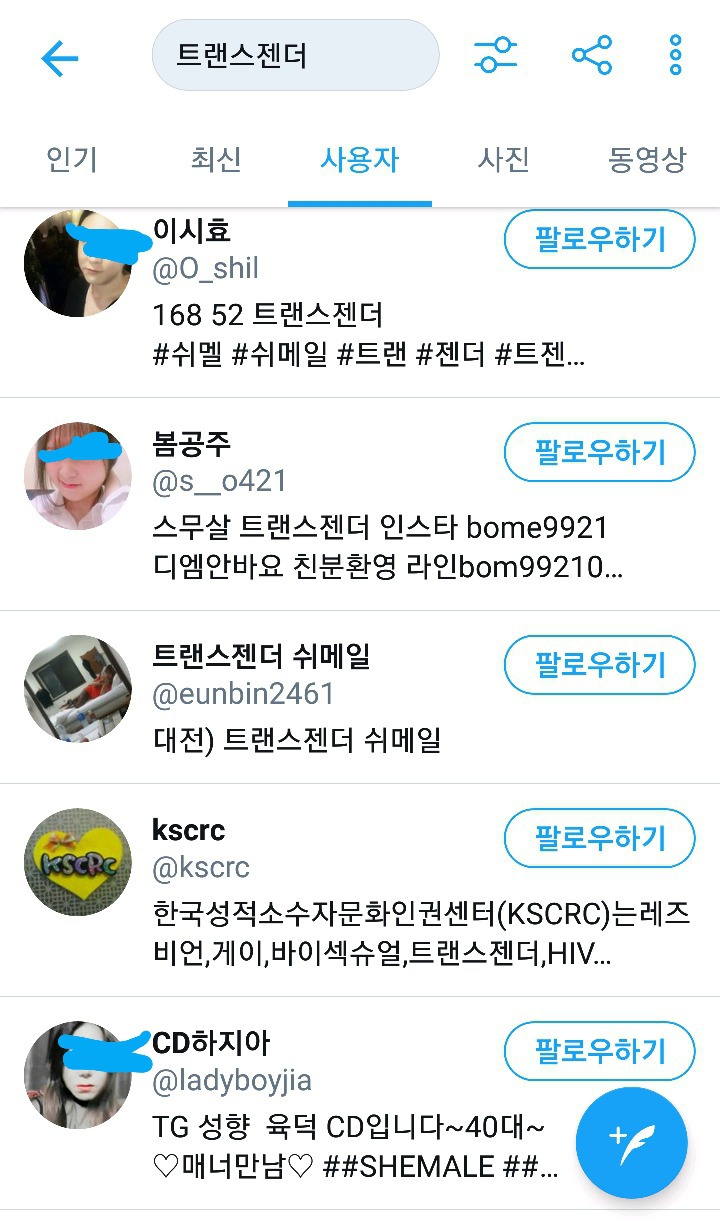
Task: Switch to the 사진 tab
Action: coord(504,160)
